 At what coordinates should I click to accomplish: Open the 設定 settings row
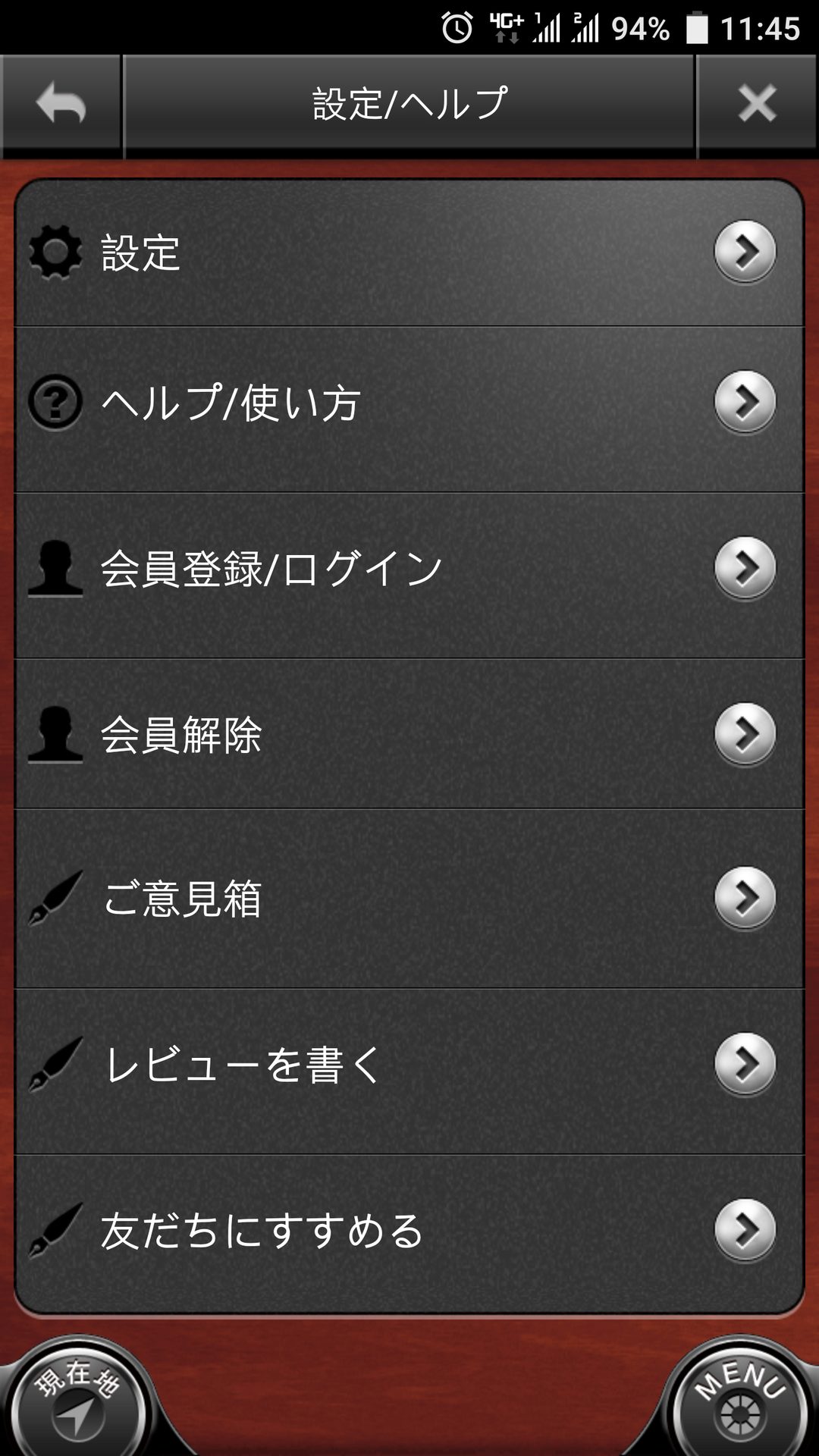(409, 253)
